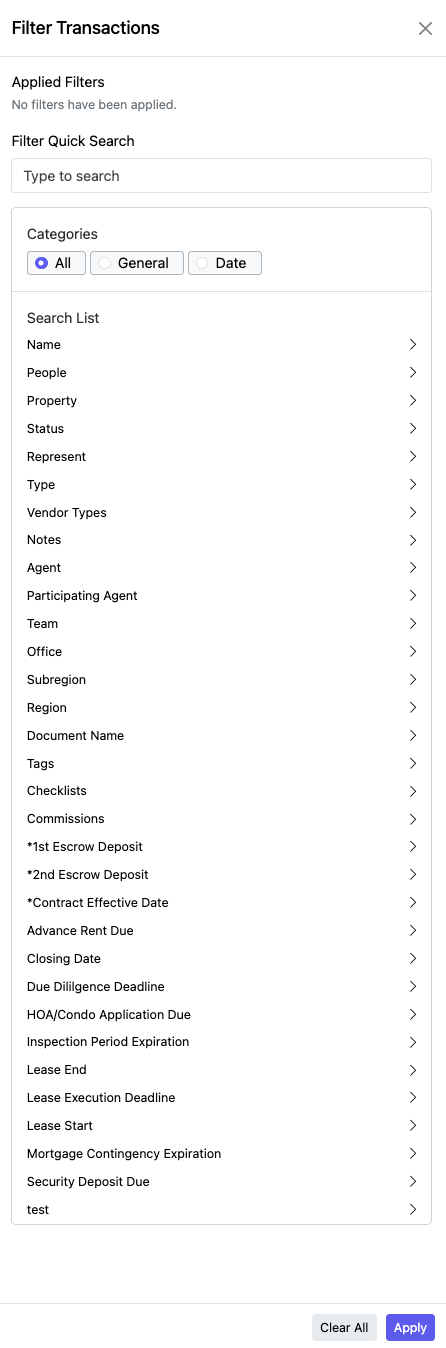Screen dimensions: 446x1348
Task: Expand the Property filter
Action: coord(221,400)
